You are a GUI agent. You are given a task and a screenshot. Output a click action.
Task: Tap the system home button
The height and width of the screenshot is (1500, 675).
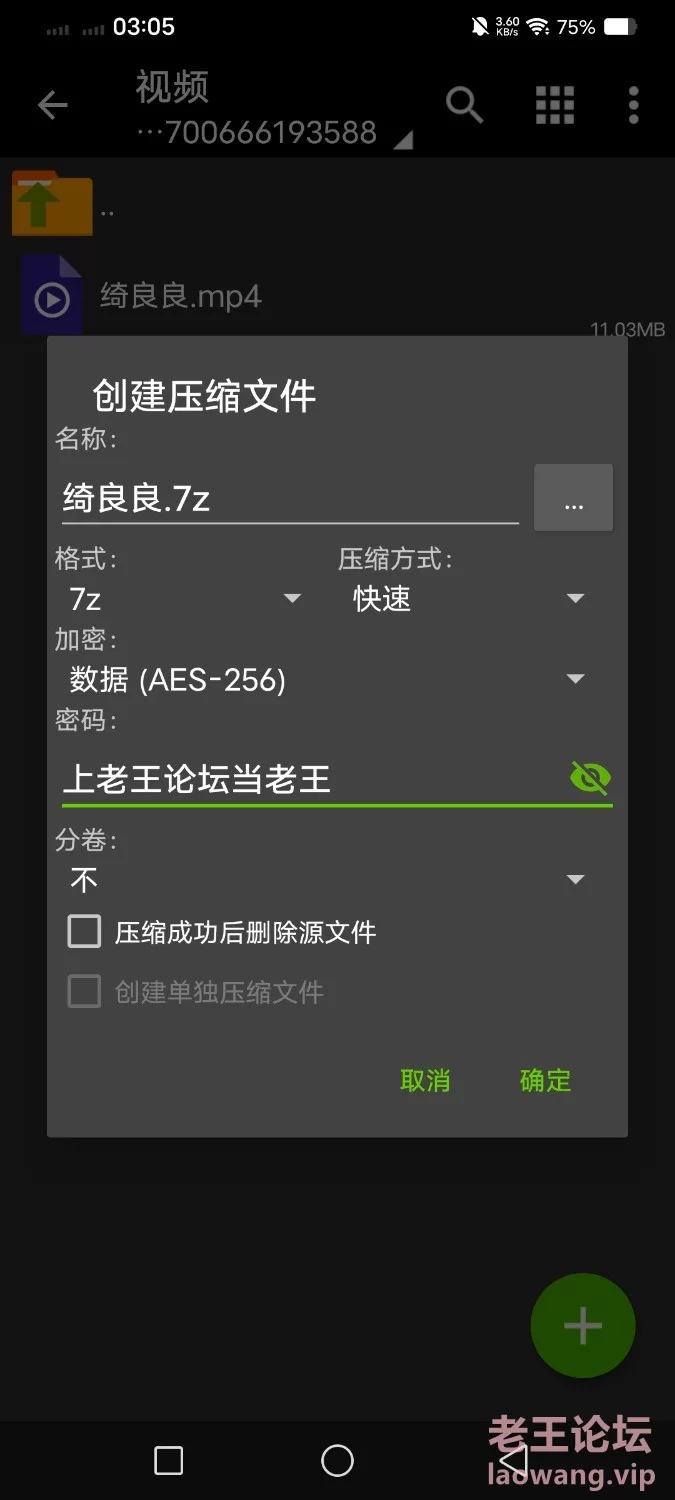337,1461
